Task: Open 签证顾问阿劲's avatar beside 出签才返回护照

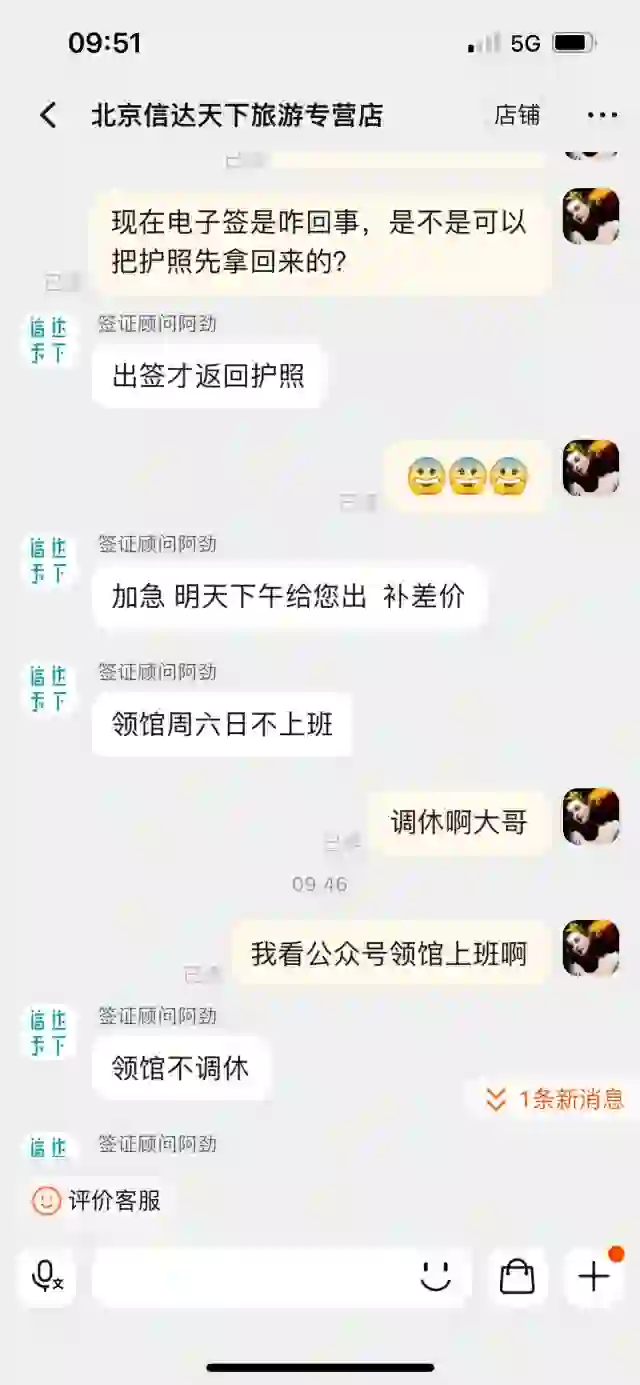Action: click(x=48, y=340)
